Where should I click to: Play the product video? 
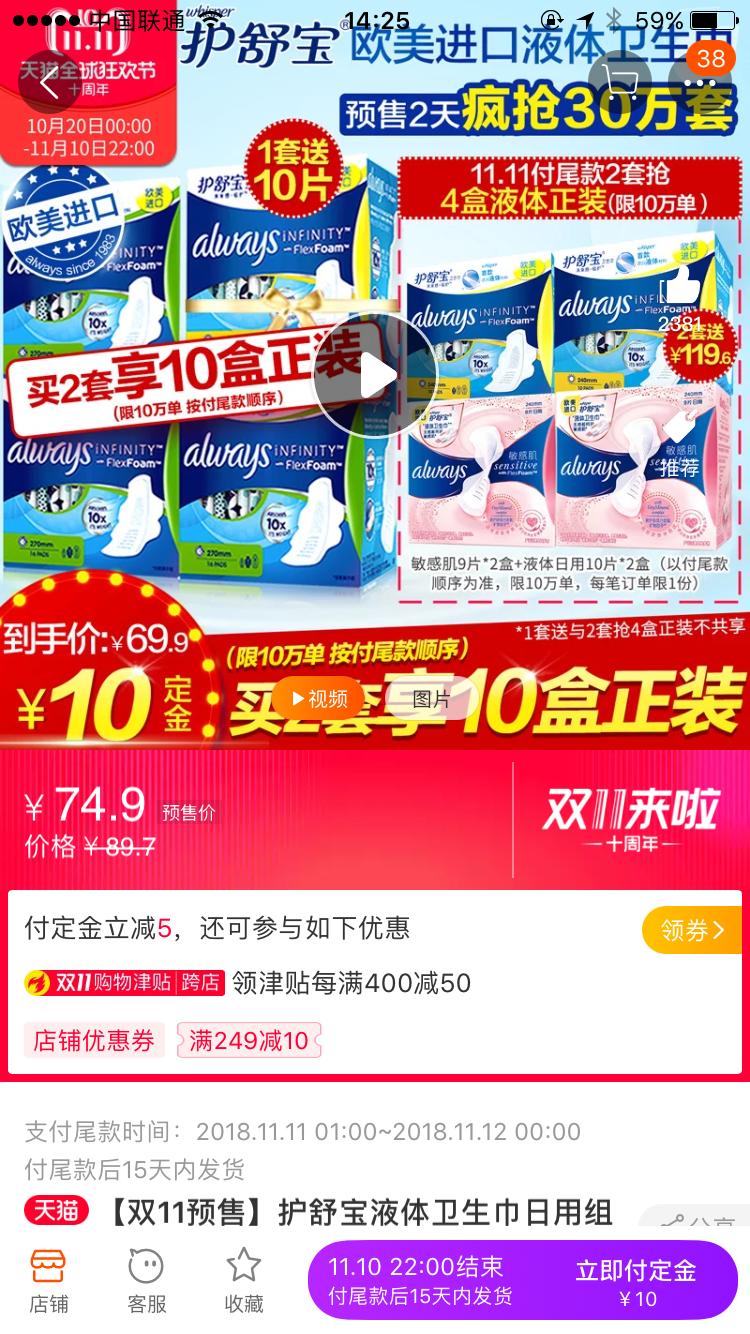(x=375, y=376)
